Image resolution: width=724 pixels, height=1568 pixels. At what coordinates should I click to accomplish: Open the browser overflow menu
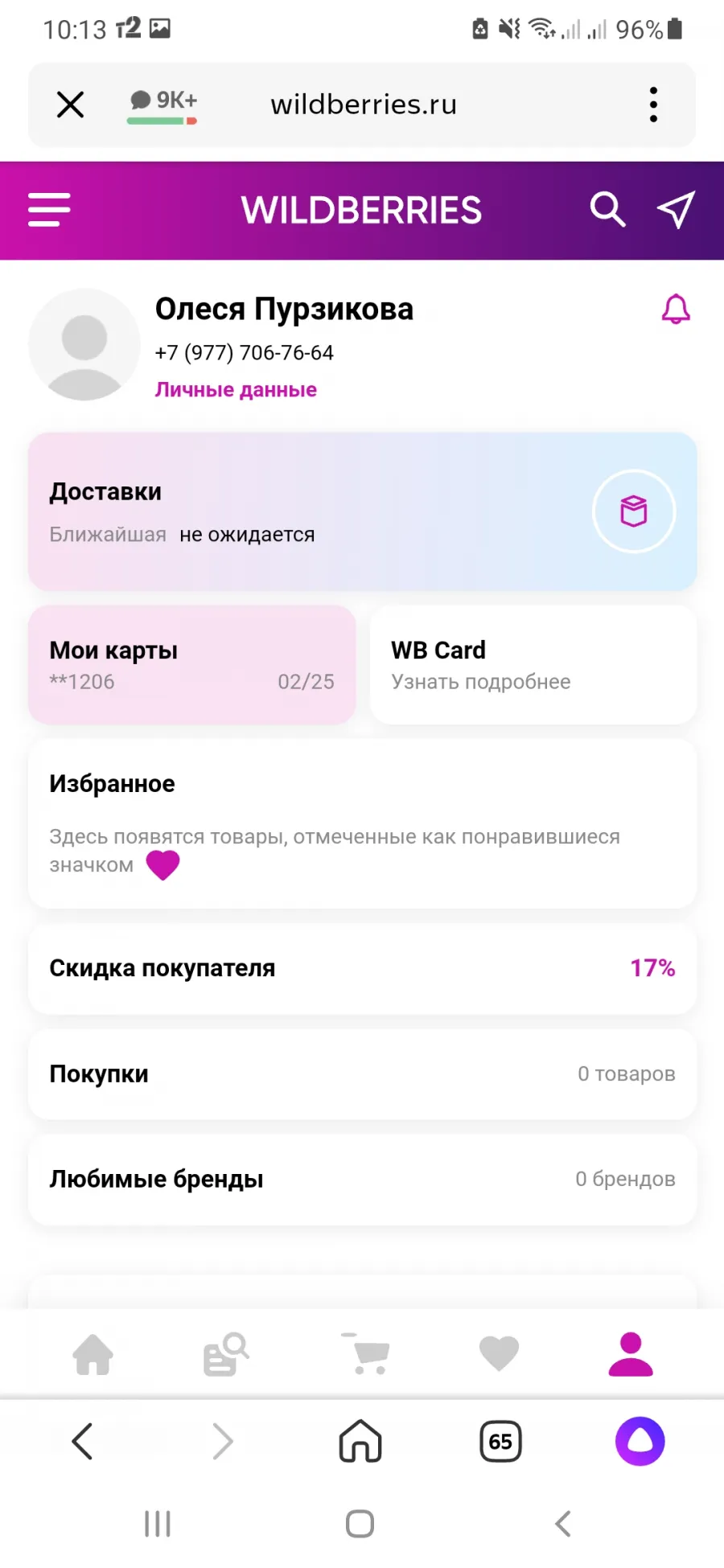tap(653, 105)
